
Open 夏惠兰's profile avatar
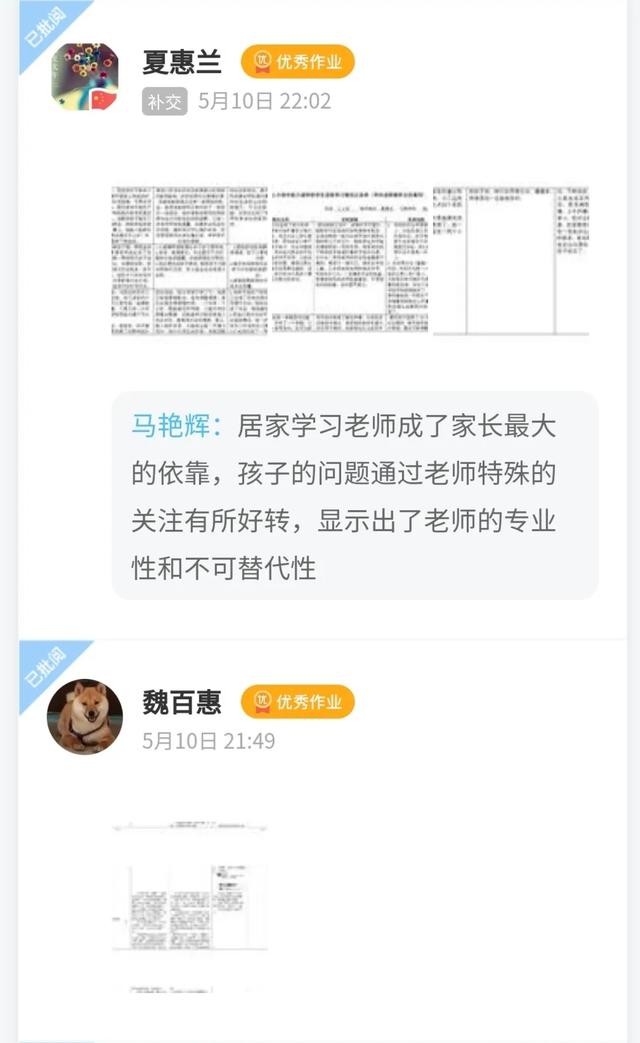tap(84, 77)
